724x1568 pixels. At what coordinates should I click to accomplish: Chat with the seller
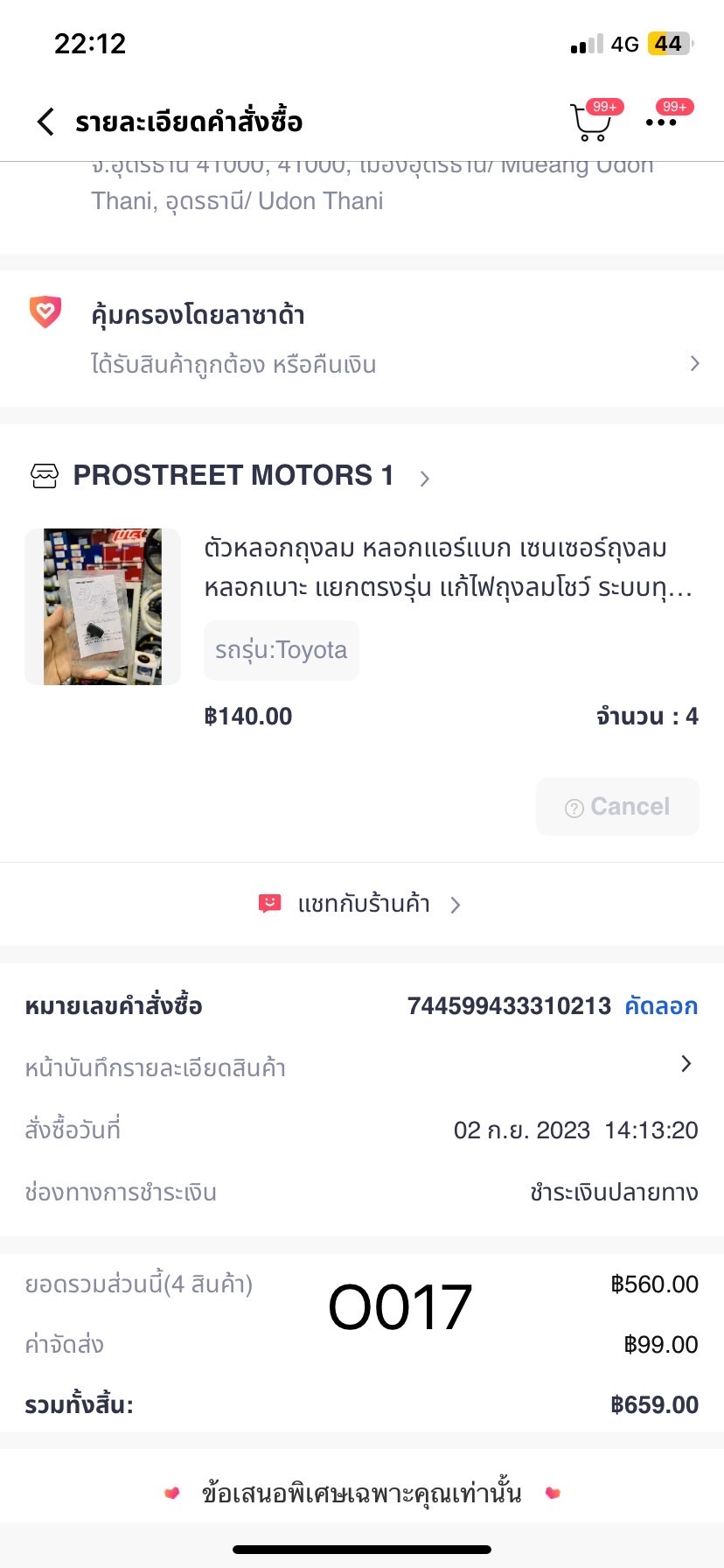tap(362, 904)
